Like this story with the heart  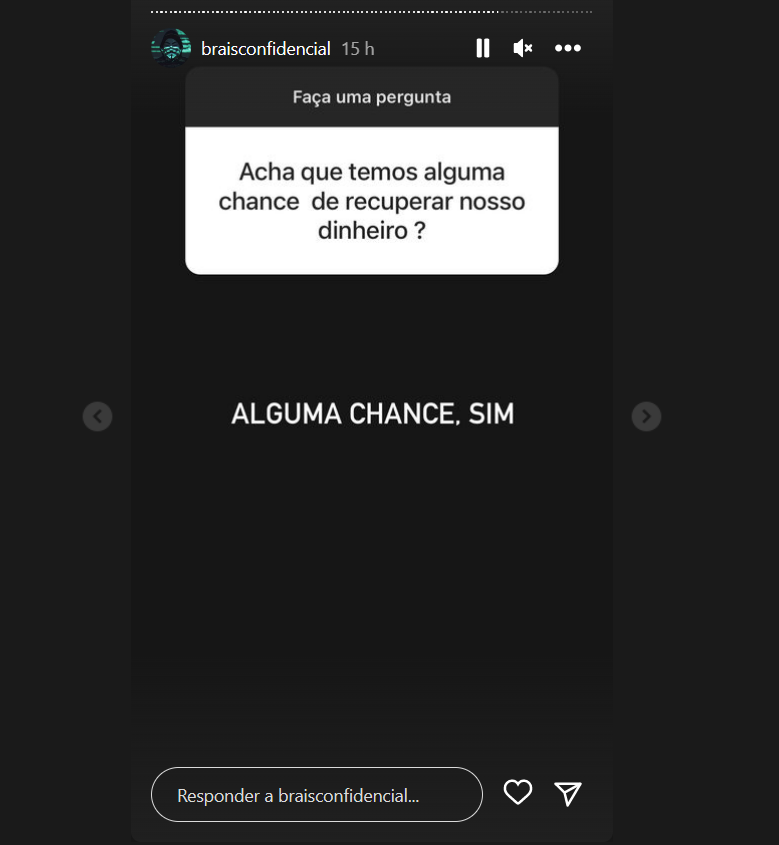pos(518,793)
